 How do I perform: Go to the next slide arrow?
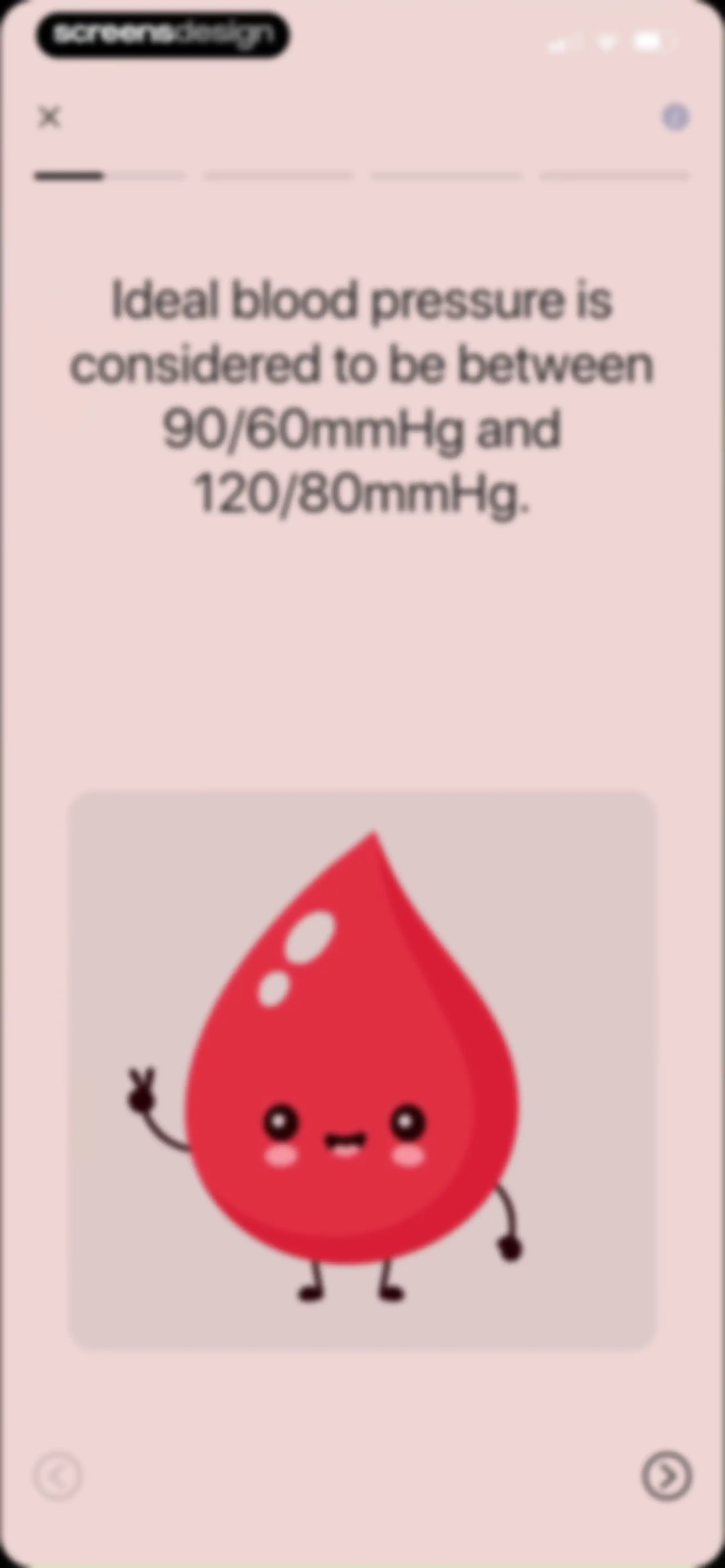pos(667,1476)
